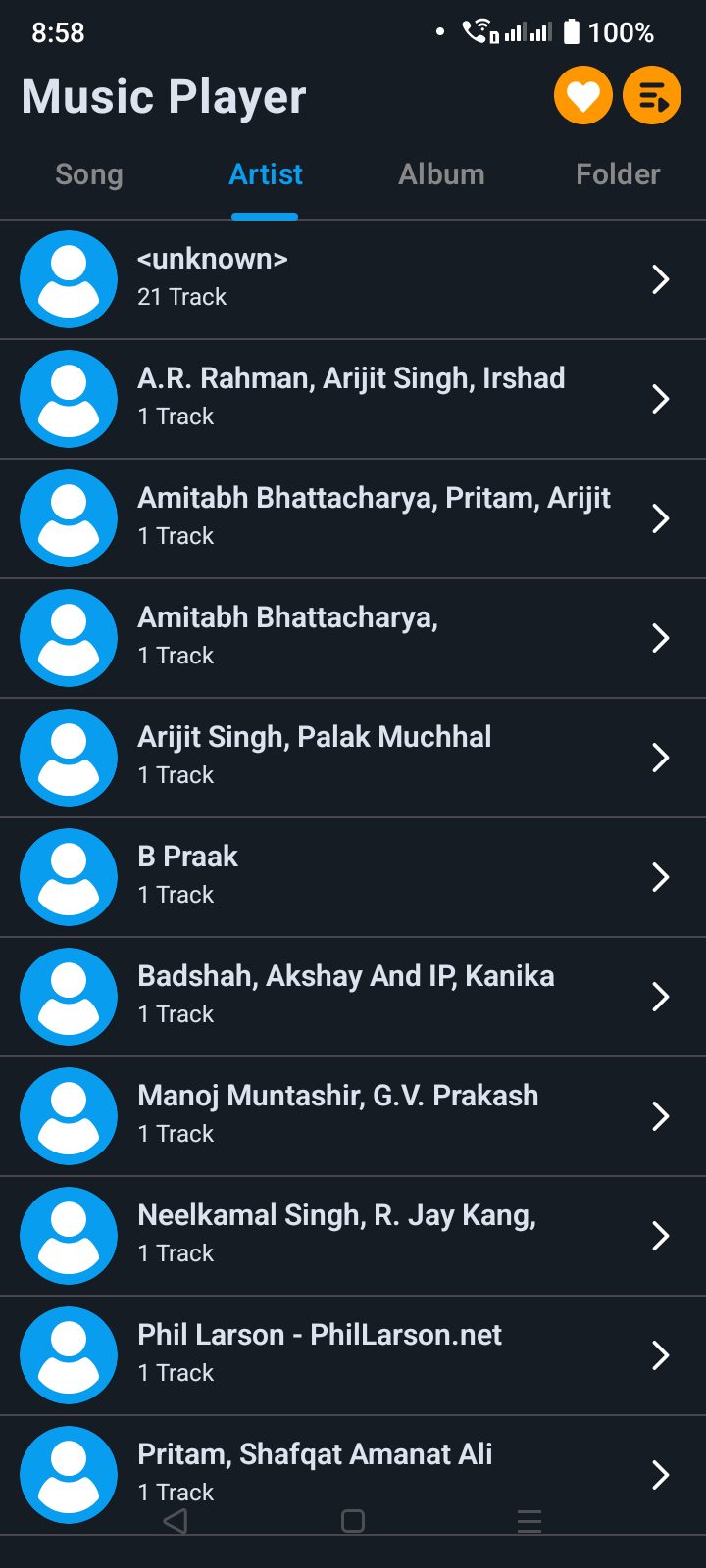Switch to the Album tab

(441, 174)
